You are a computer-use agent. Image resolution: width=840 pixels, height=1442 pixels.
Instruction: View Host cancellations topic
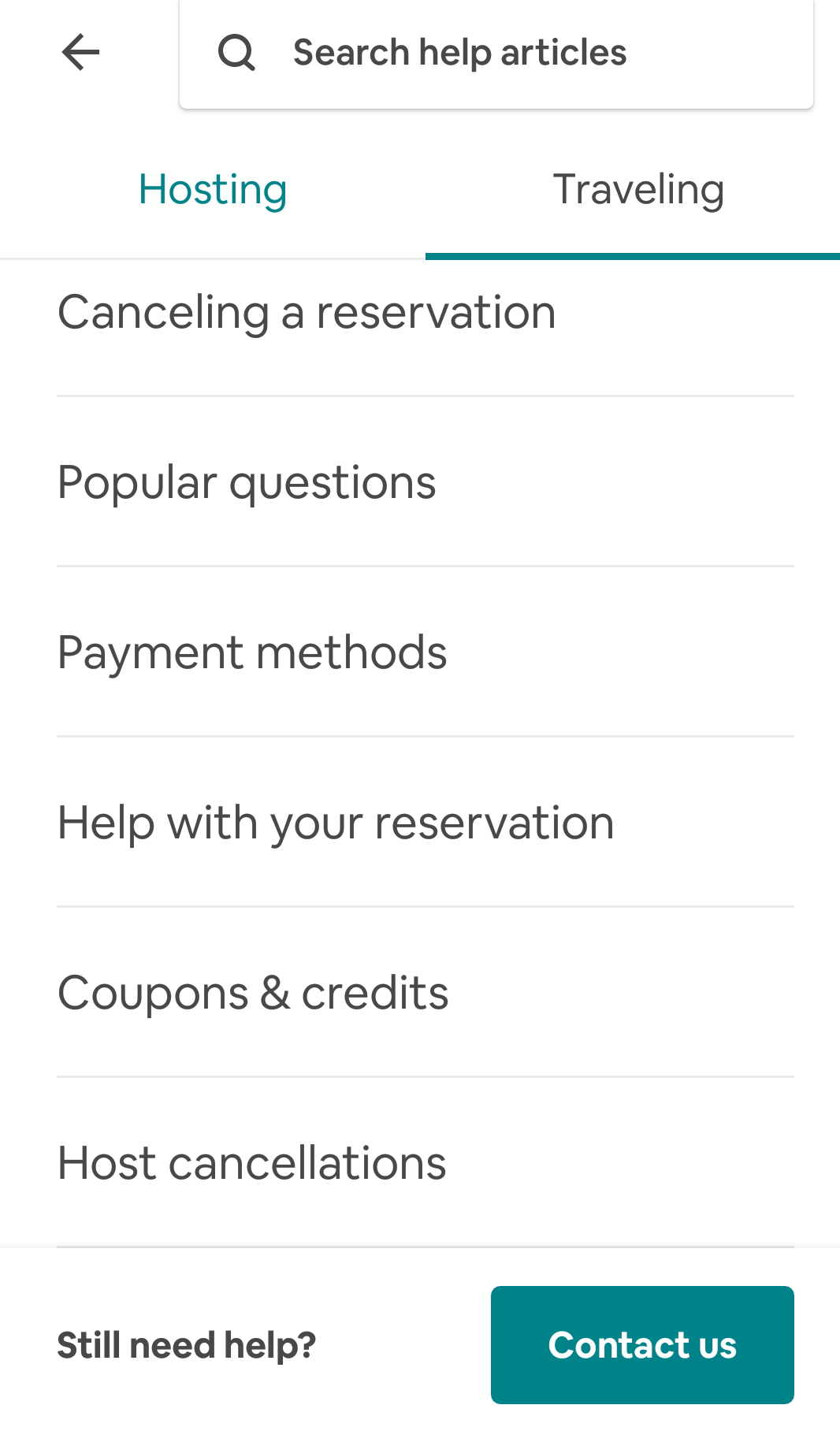point(426,1163)
